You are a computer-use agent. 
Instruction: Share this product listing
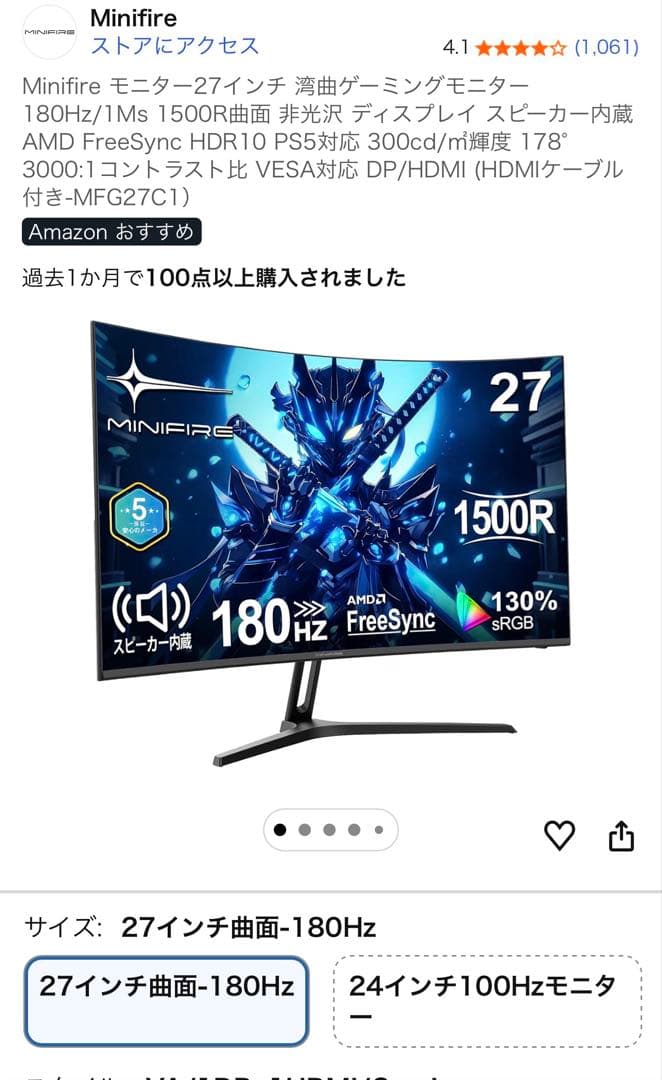(x=621, y=835)
